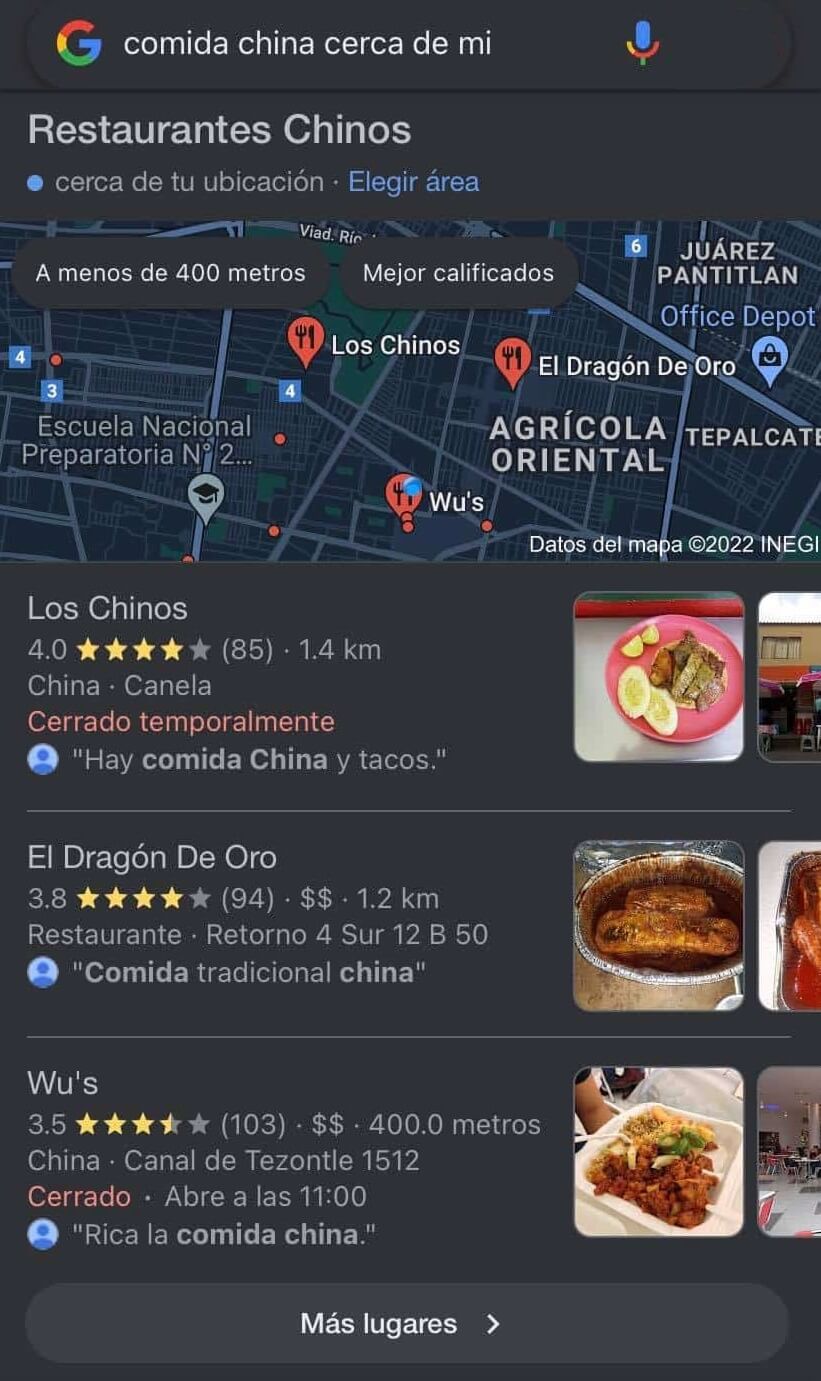The height and width of the screenshot is (1381, 821).
Task: Open Wu's restaurant details
Action: (x=63, y=1082)
